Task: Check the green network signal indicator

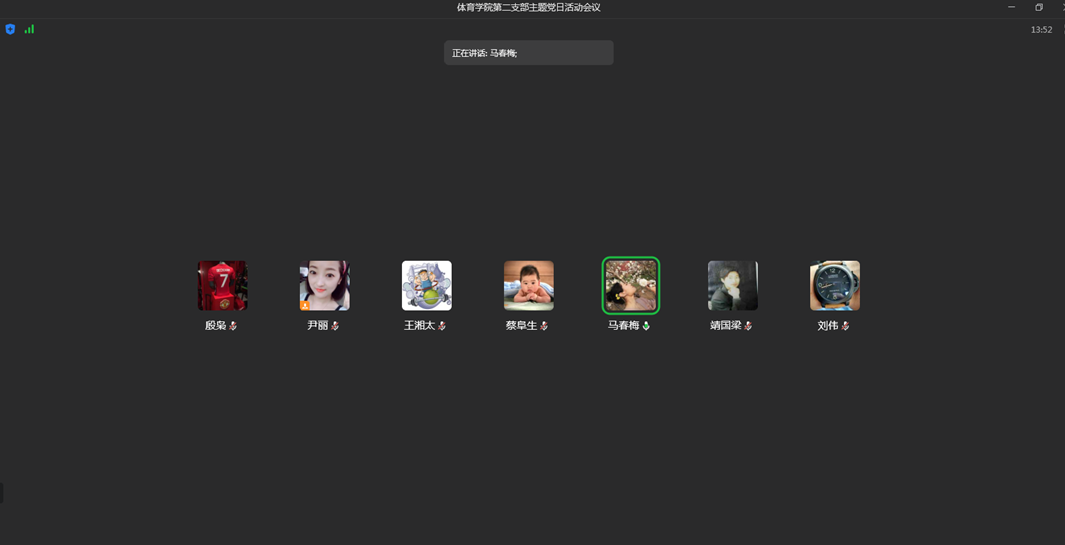Action: 29,29
